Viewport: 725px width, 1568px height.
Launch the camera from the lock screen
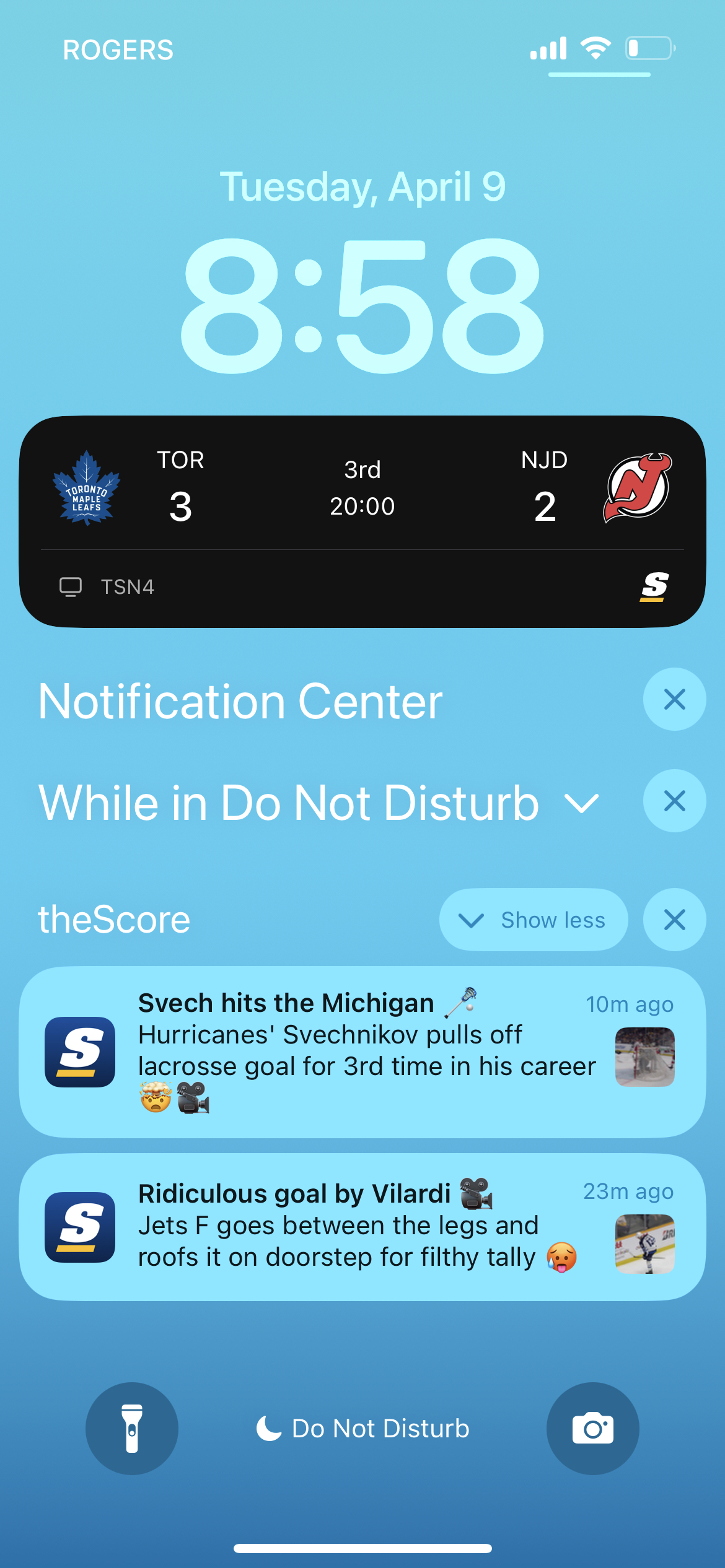(x=592, y=1428)
